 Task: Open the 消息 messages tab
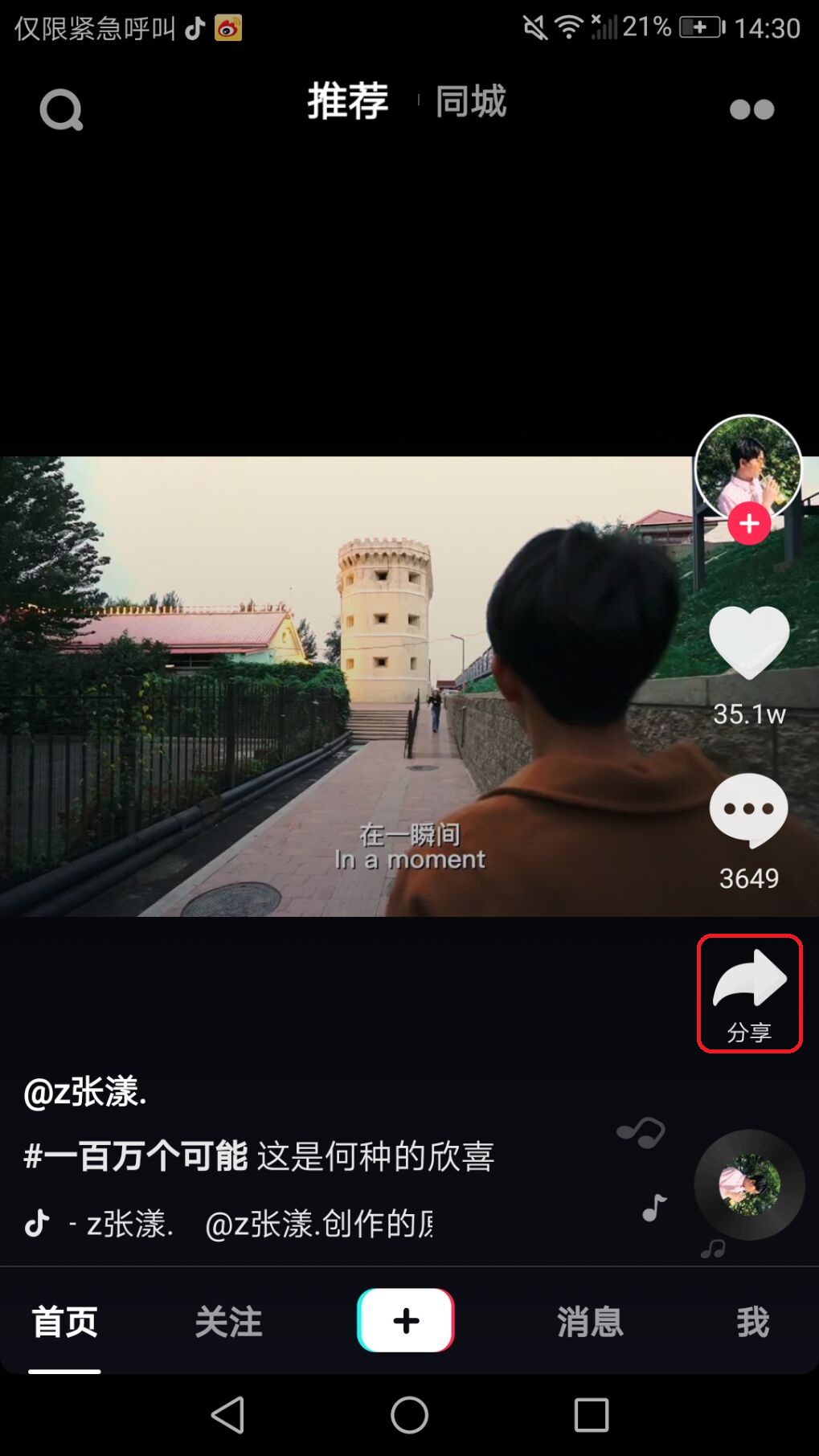[x=588, y=1323]
